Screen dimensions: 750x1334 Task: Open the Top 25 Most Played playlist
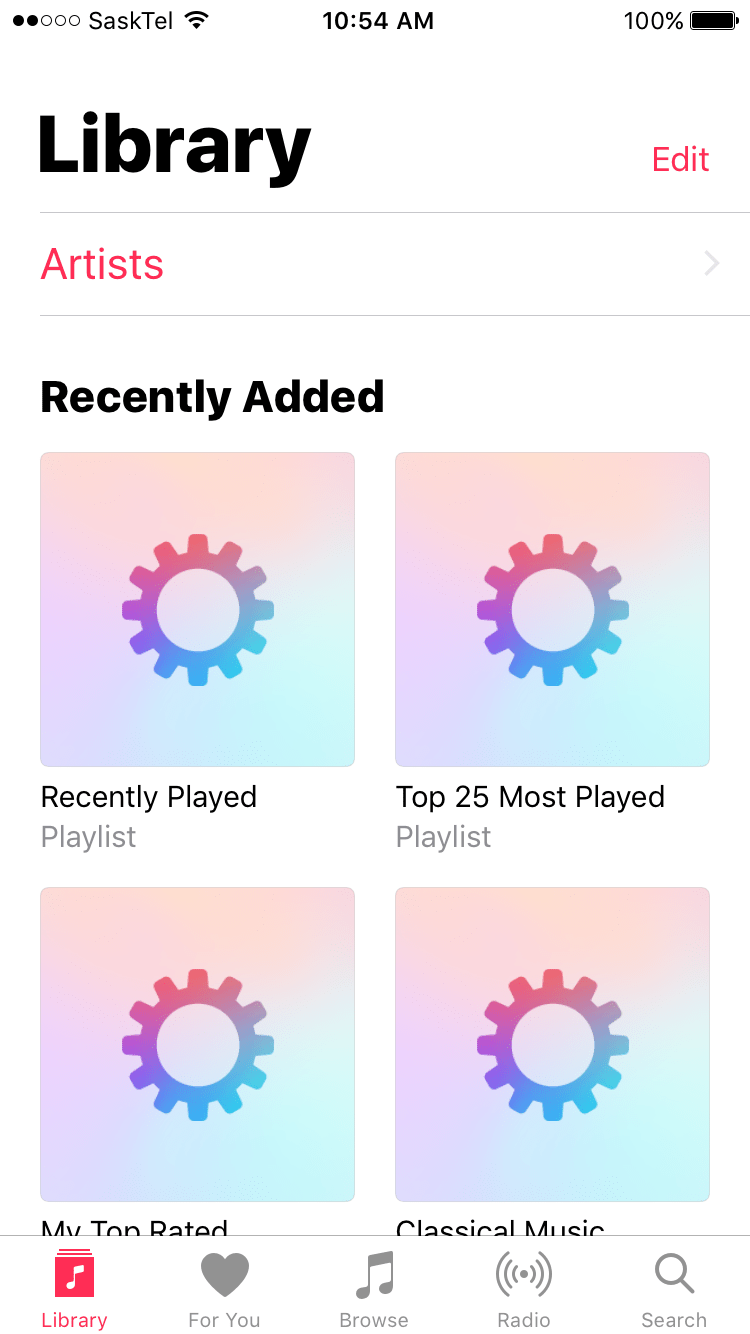tap(552, 610)
